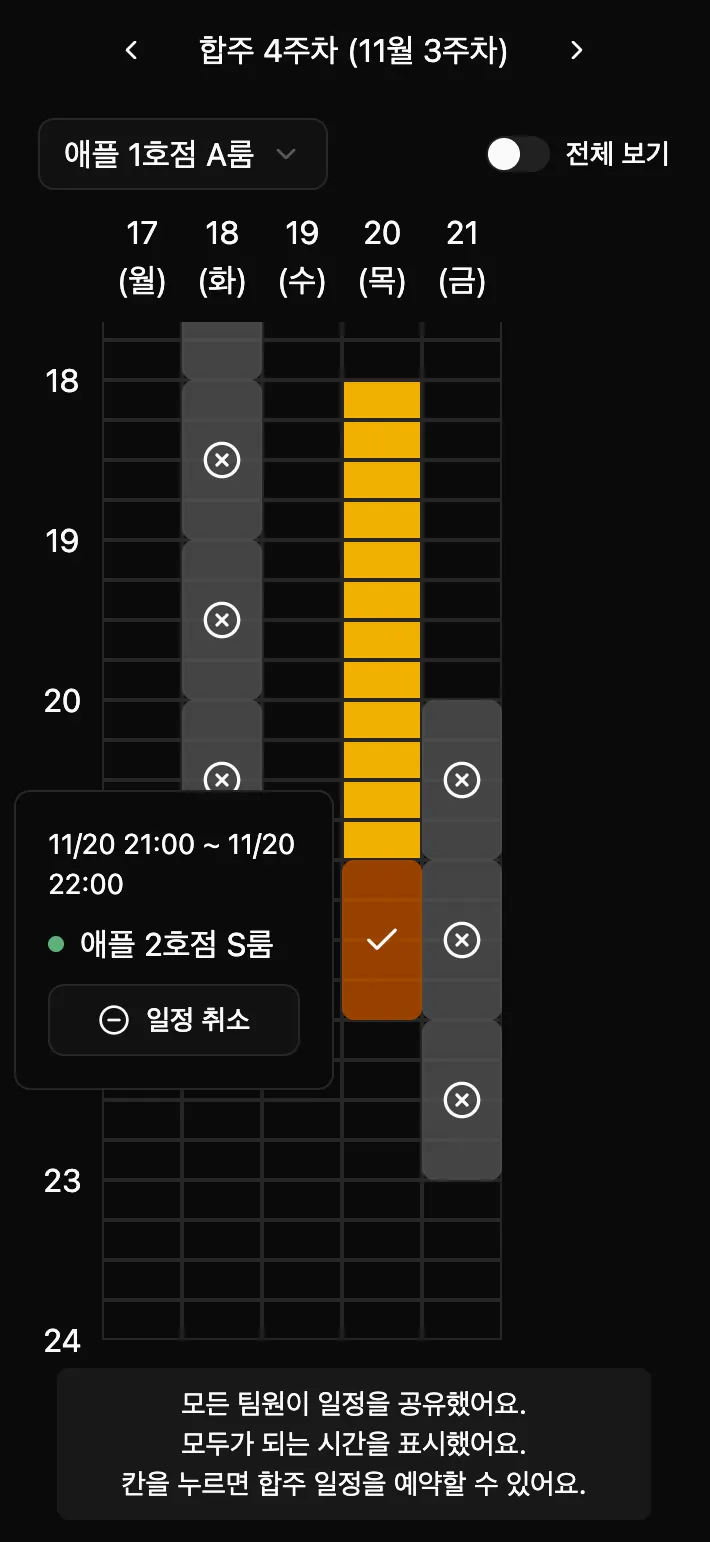The image size is (710, 1542).
Task: Tap the unavailable 20:00 block on Friday
Action: [461, 780]
